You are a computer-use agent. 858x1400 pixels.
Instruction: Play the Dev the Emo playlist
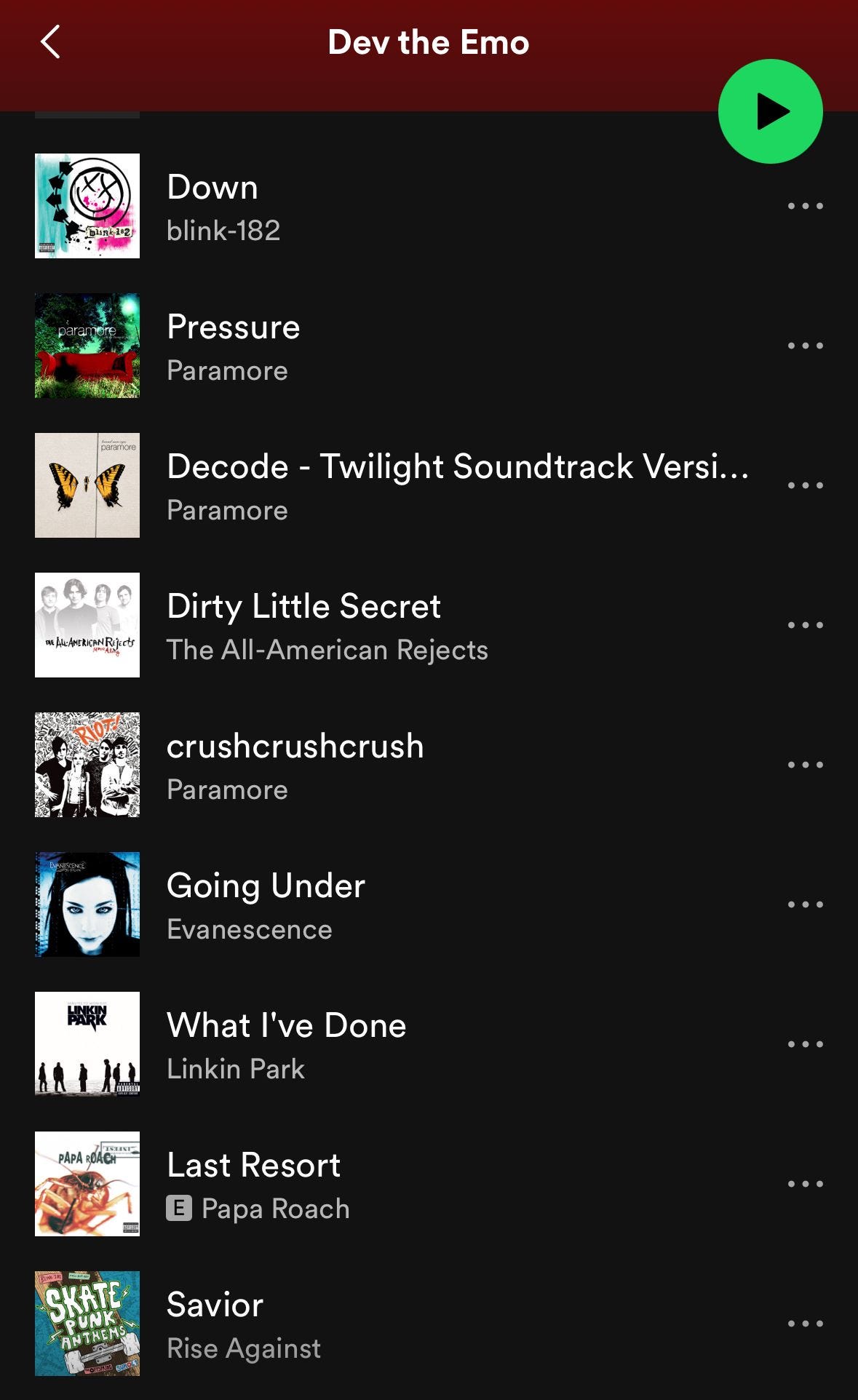[770, 111]
